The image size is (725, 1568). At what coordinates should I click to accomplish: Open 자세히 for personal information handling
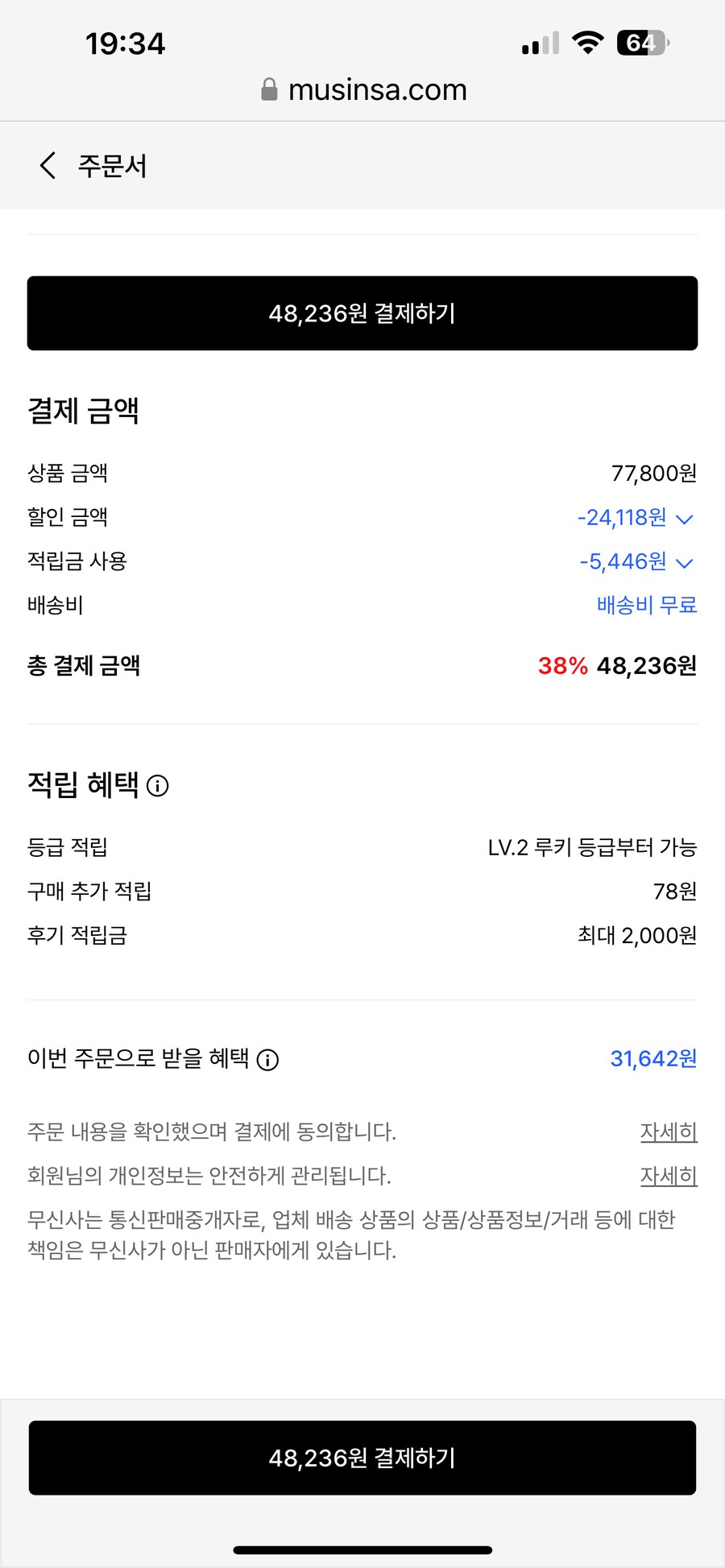point(668,1177)
